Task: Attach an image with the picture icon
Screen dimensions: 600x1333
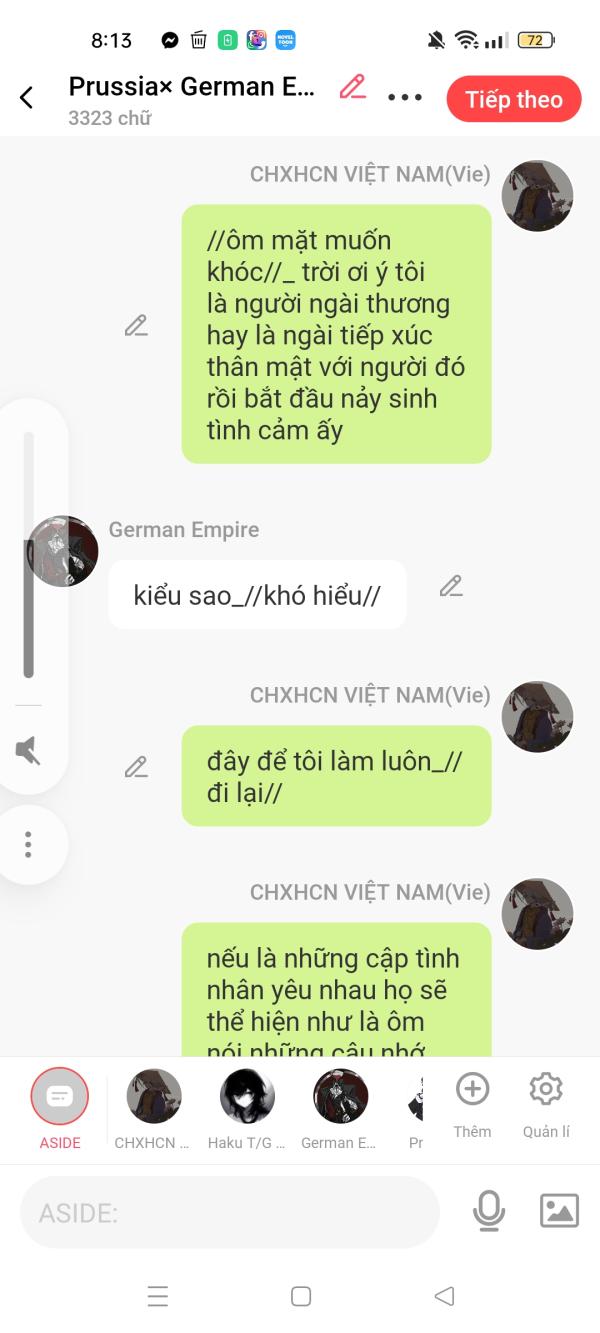Action: (x=559, y=1211)
